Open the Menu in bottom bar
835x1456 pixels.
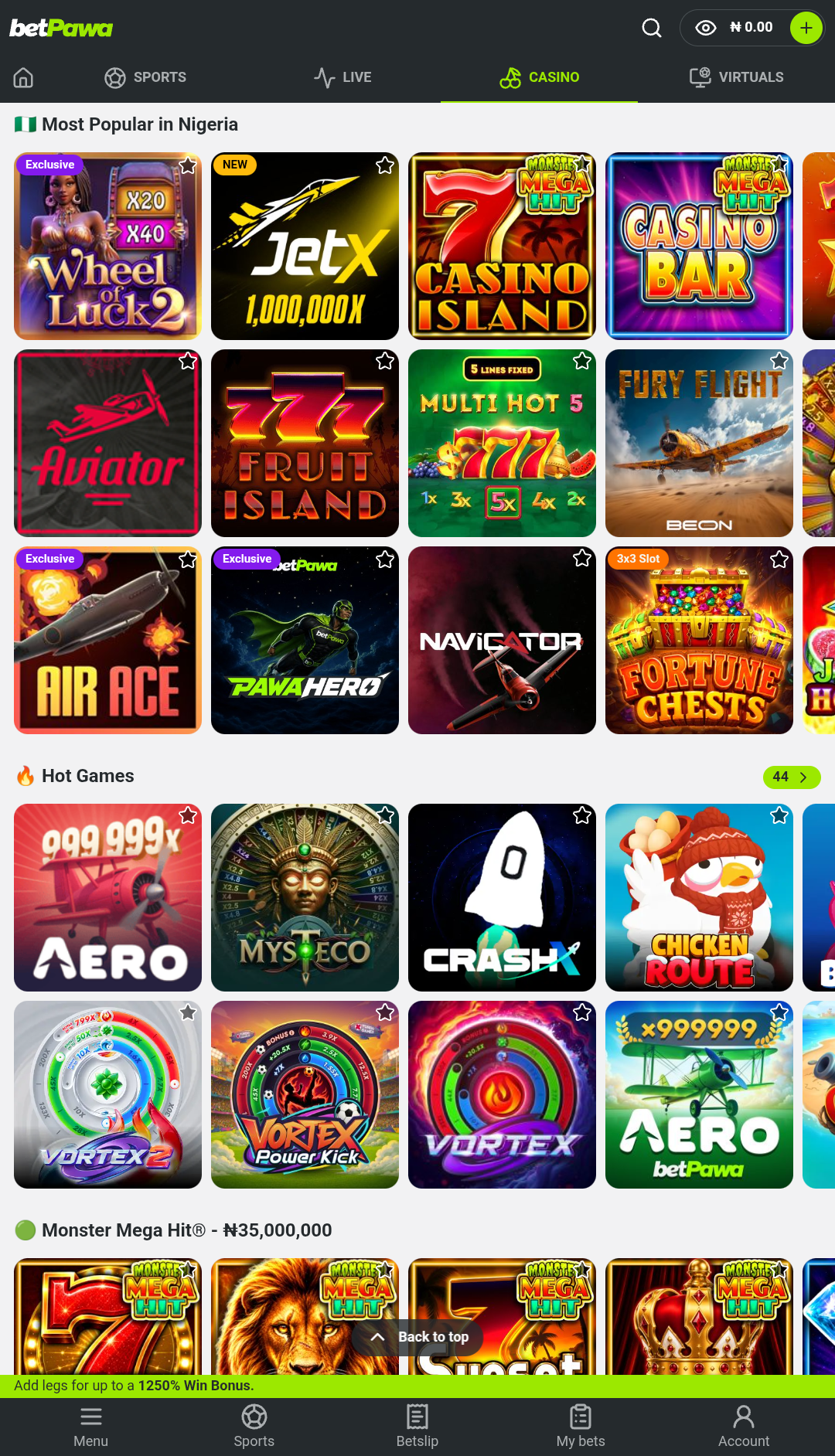coord(90,1427)
